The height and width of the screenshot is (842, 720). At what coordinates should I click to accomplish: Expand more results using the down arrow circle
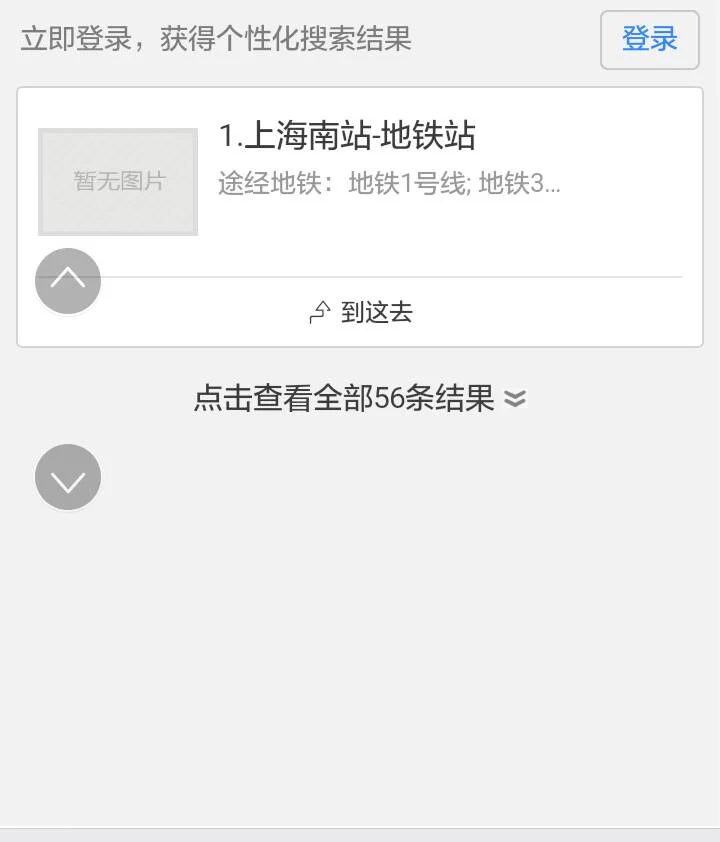(67, 477)
